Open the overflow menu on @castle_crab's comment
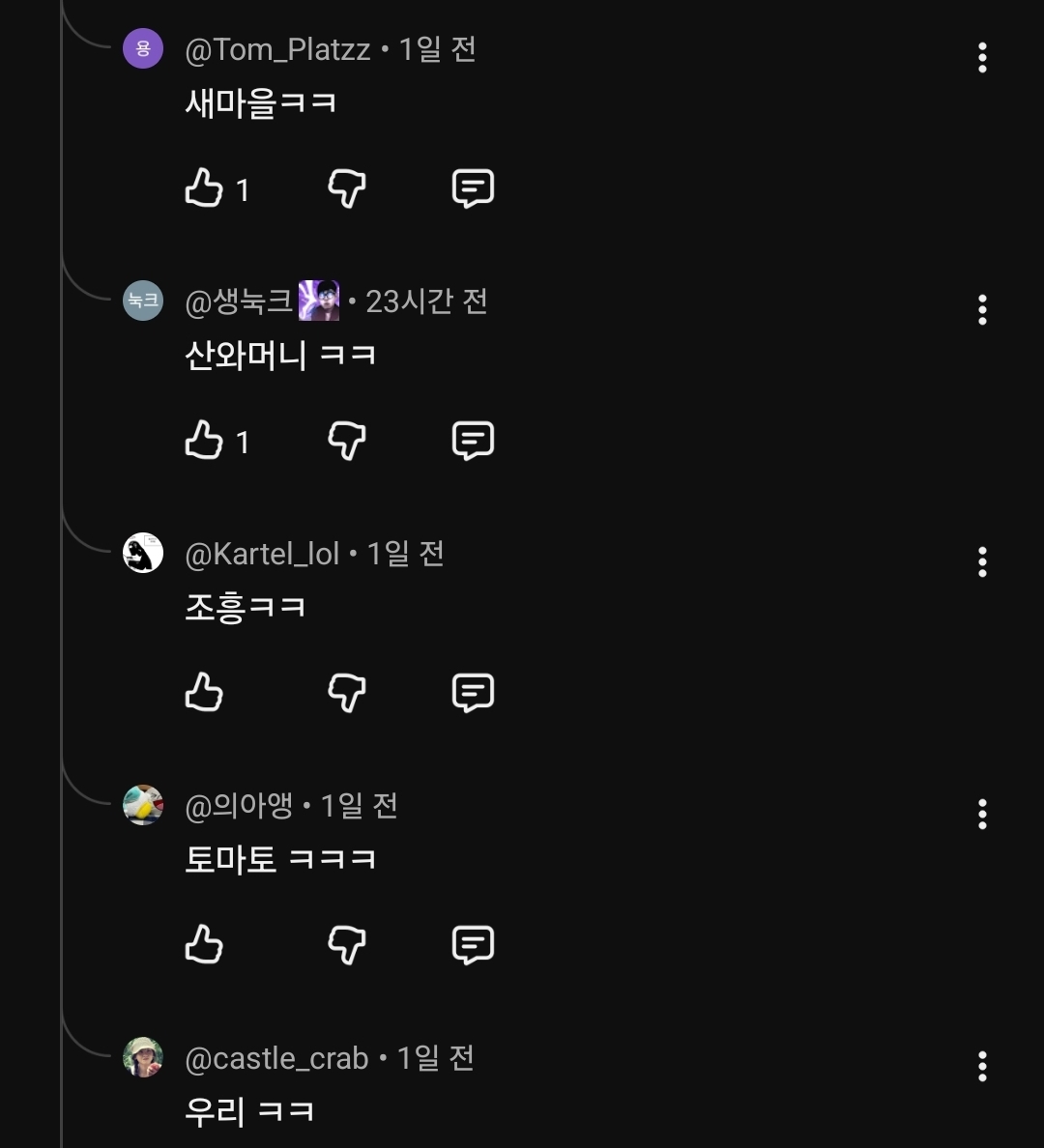This screenshot has height=1148, width=1044. [x=982, y=1067]
